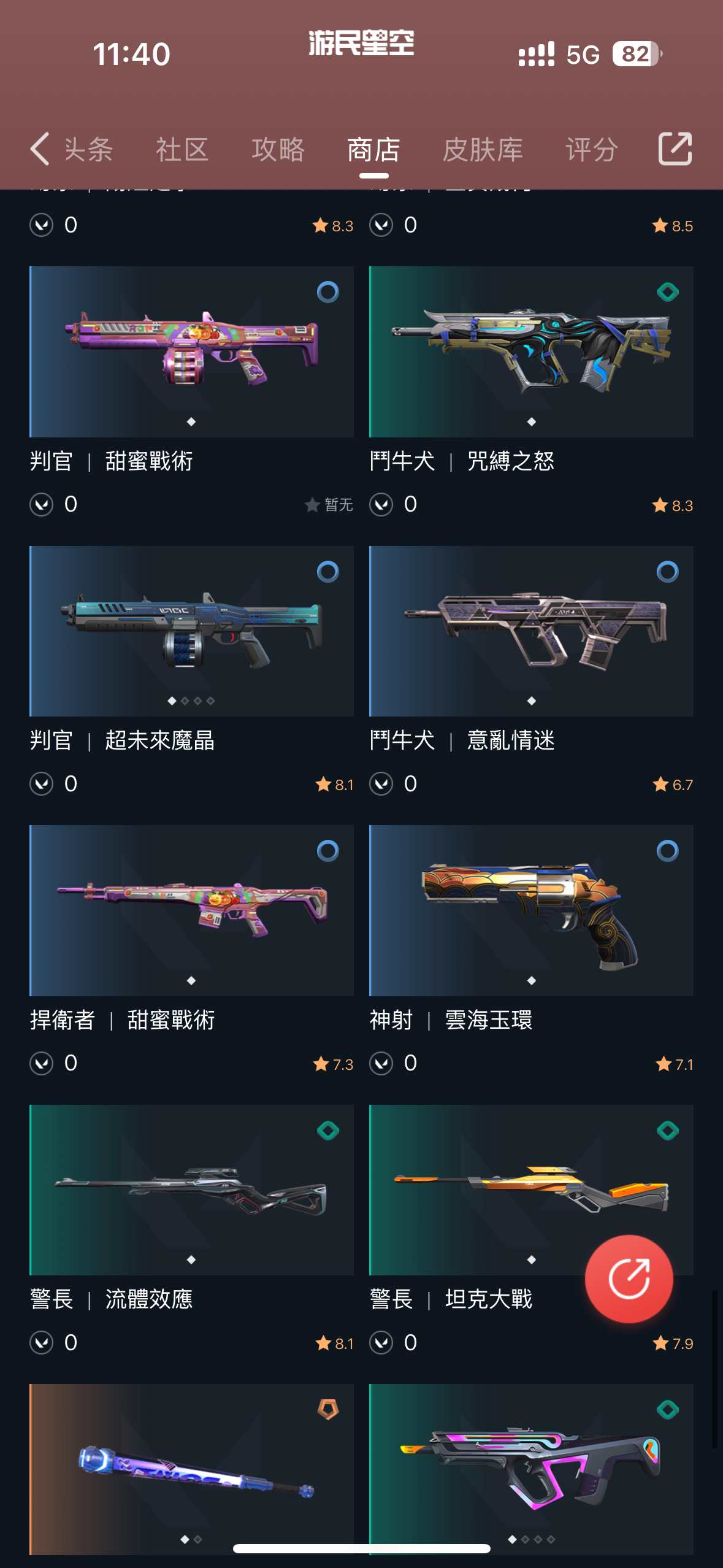
Task: Open 判官 甜蜜戰術 skin card
Action: coord(191,352)
